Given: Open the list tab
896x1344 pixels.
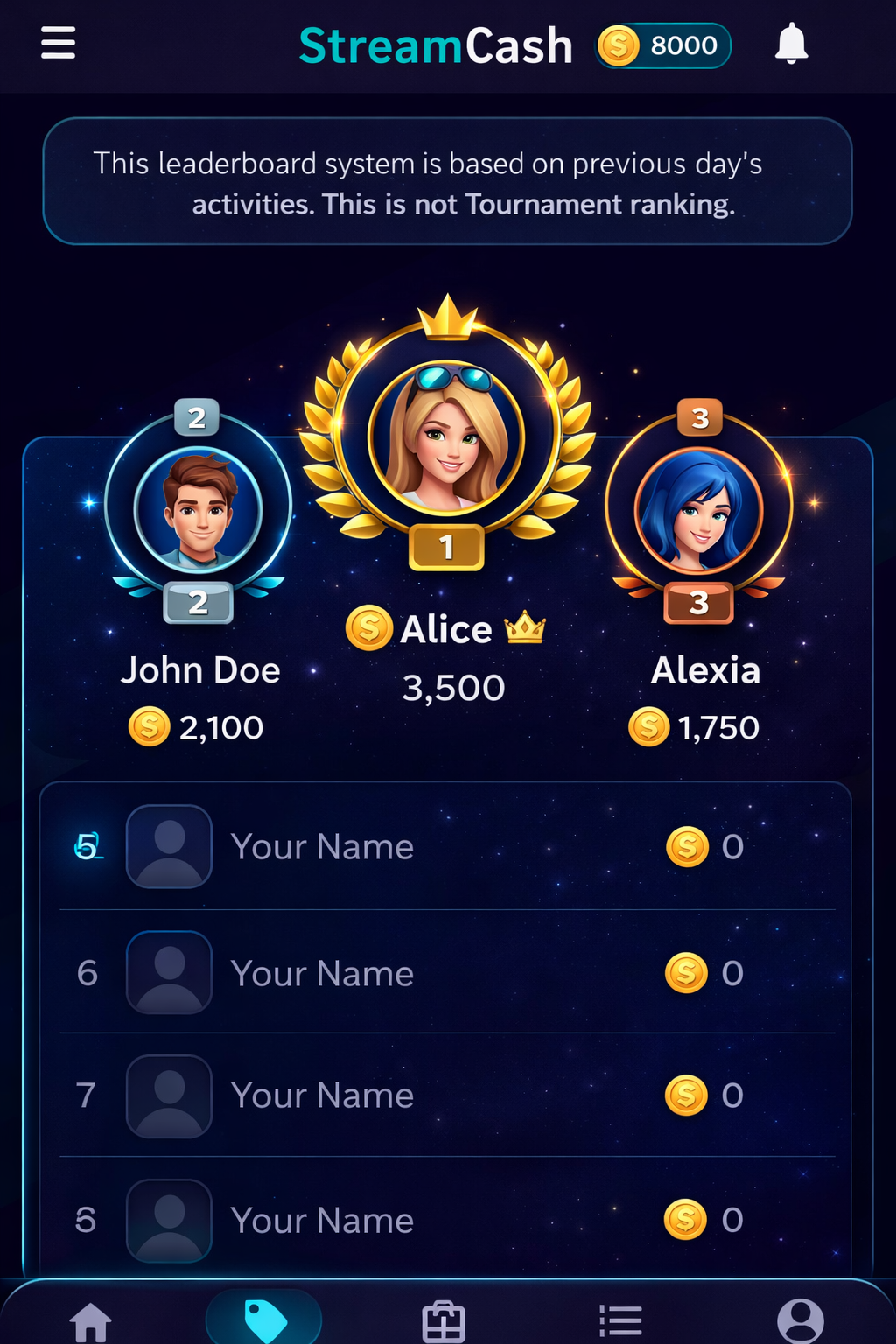Looking at the screenshot, I should 621,1321.
